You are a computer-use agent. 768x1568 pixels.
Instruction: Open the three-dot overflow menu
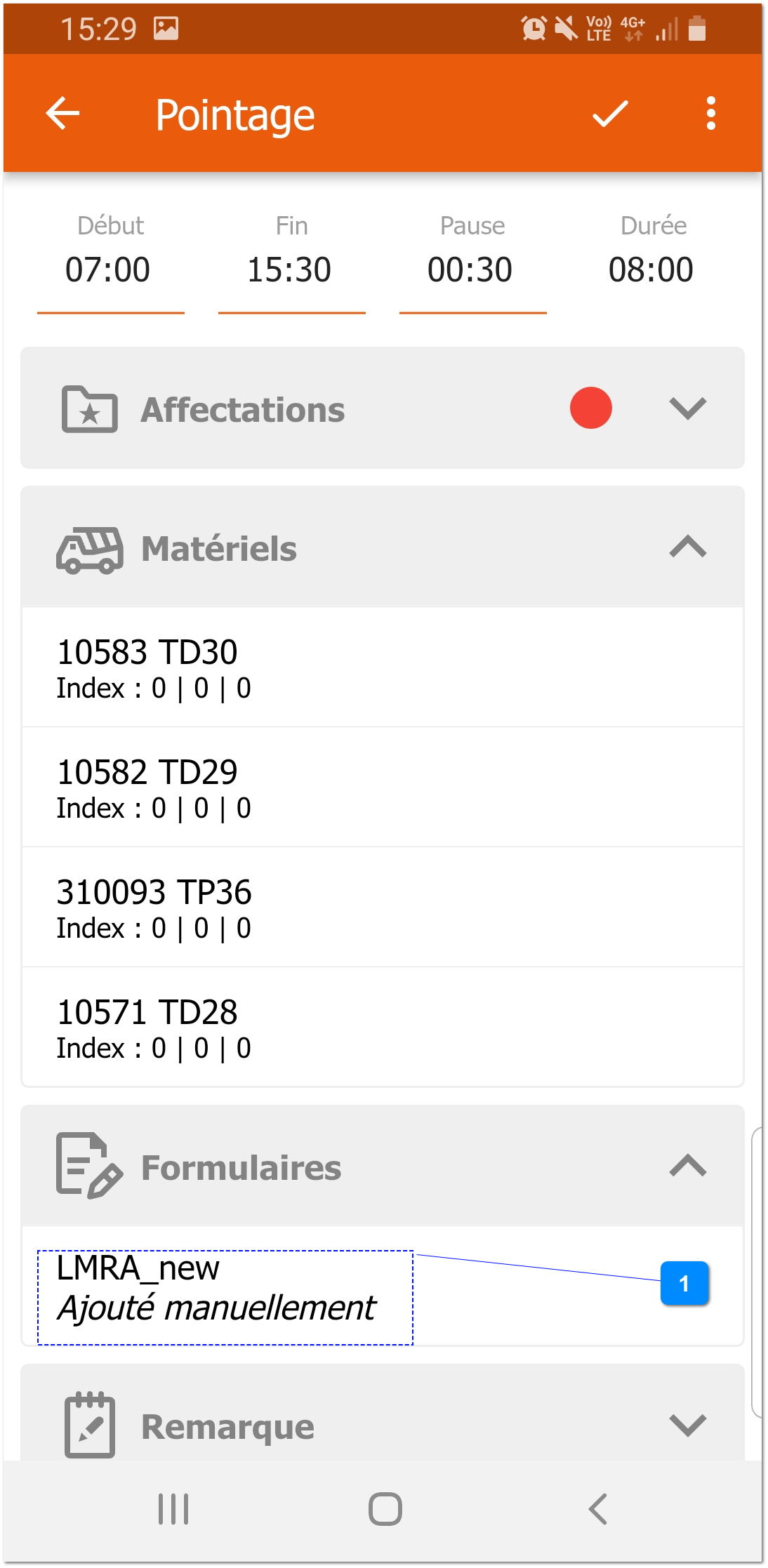709,114
